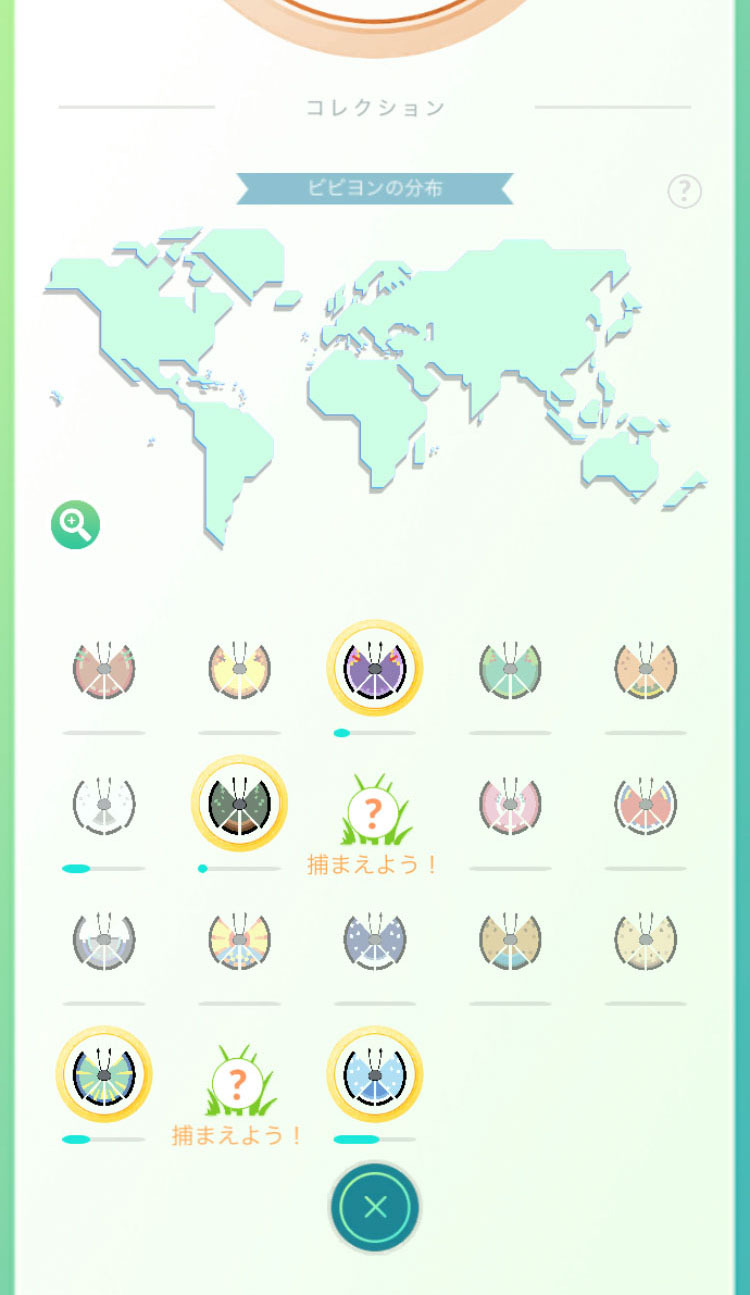This screenshot has height=1295, width=750.
Task: Tap the help question mark icon
Action: [685, 191]
